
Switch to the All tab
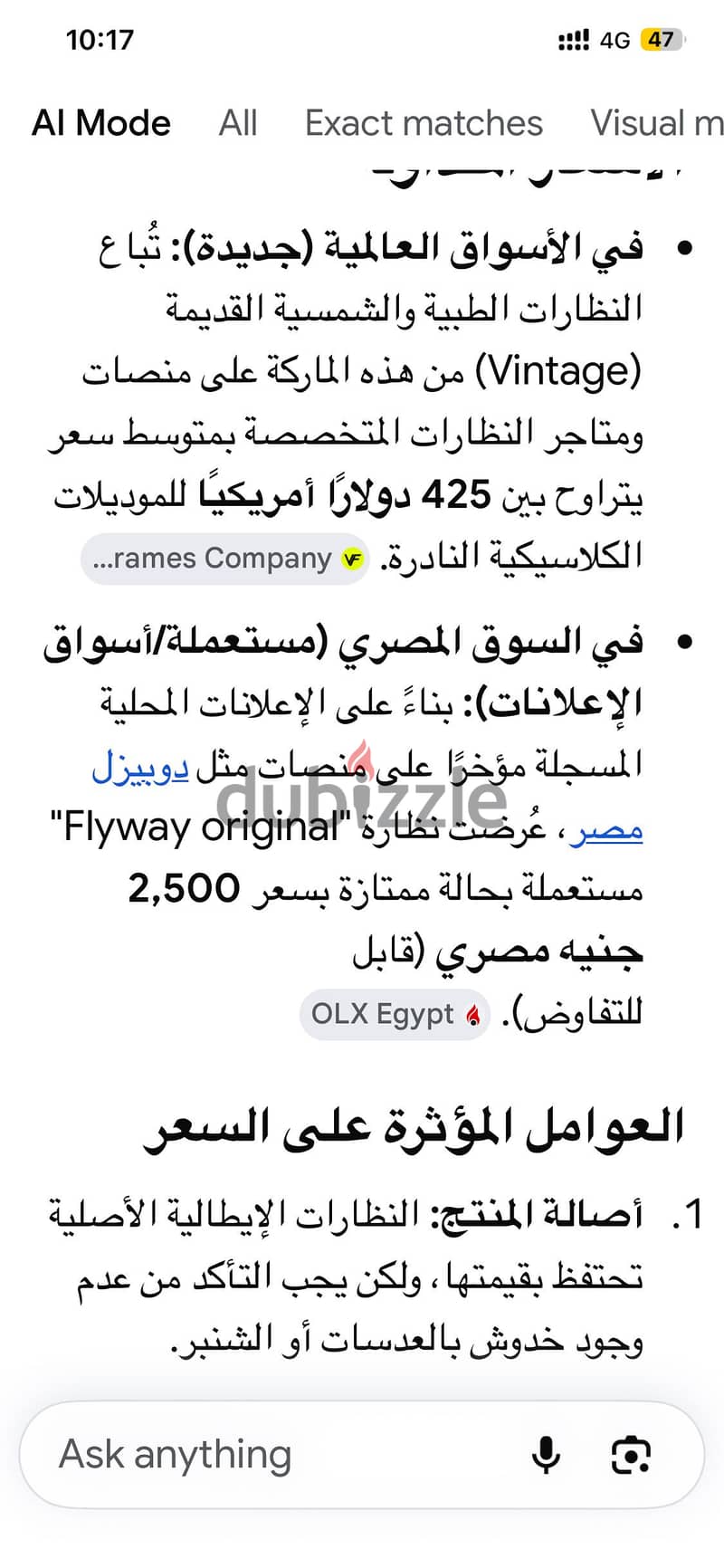238,123
